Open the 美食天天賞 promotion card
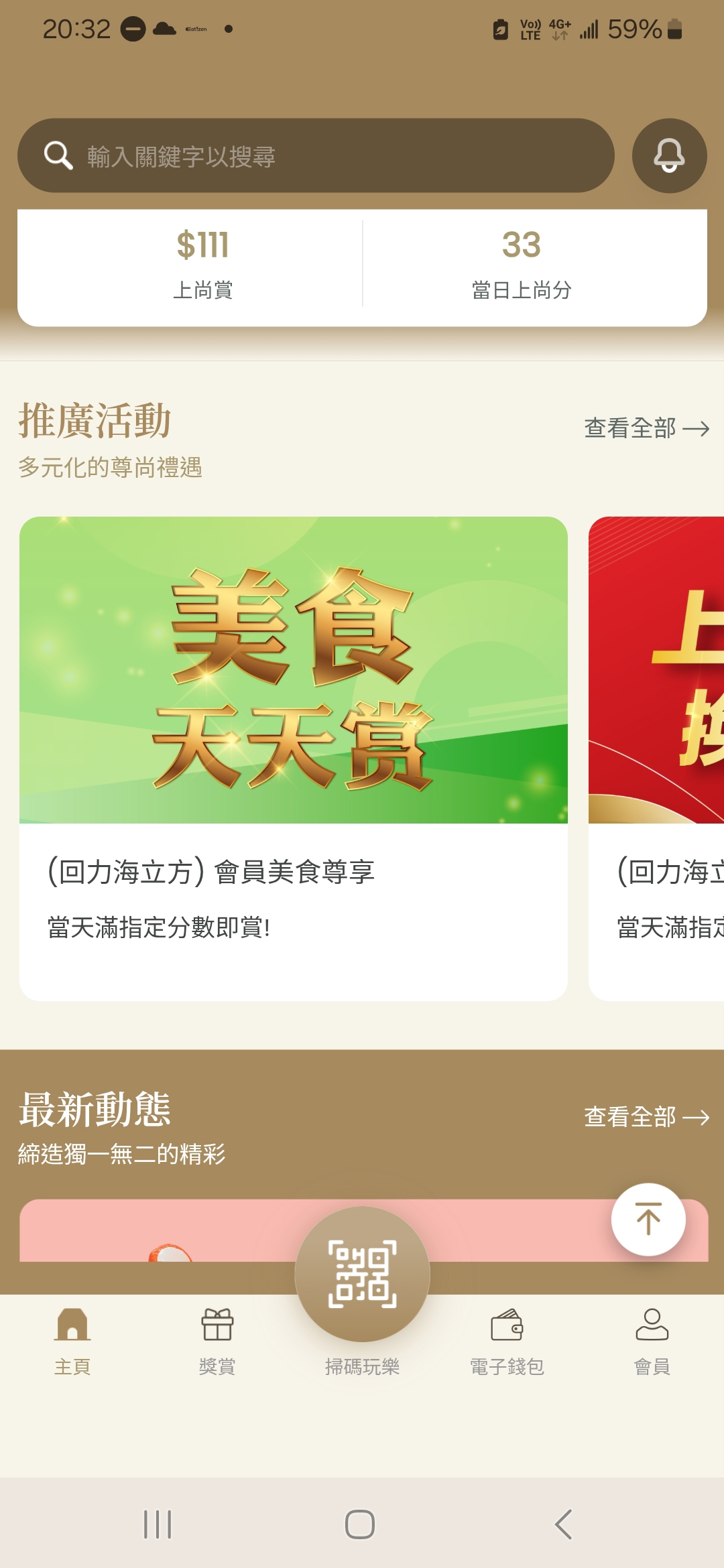Viewport: 724px width, 1568px height. 294,758
